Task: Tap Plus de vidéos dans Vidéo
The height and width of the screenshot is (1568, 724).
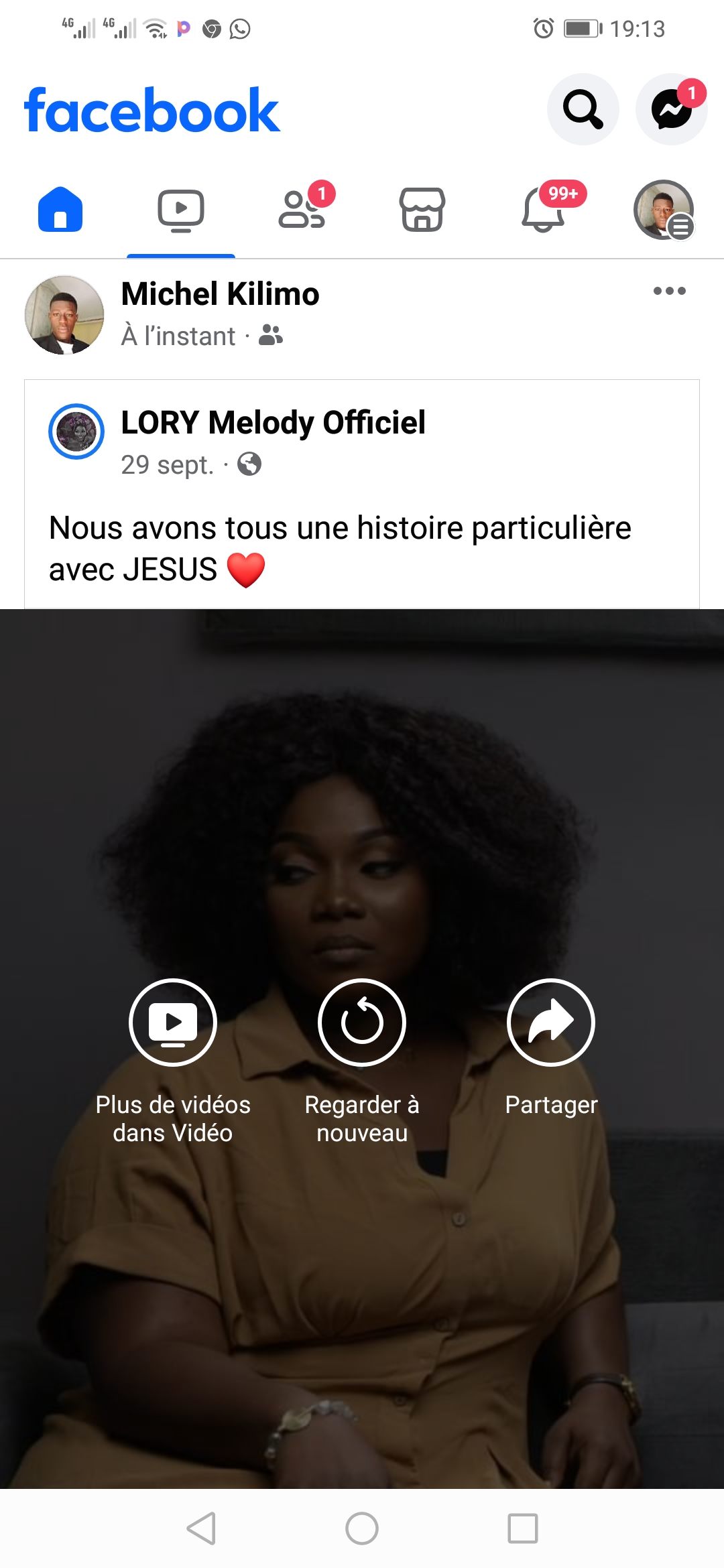Action: (x=173, y=1023)
